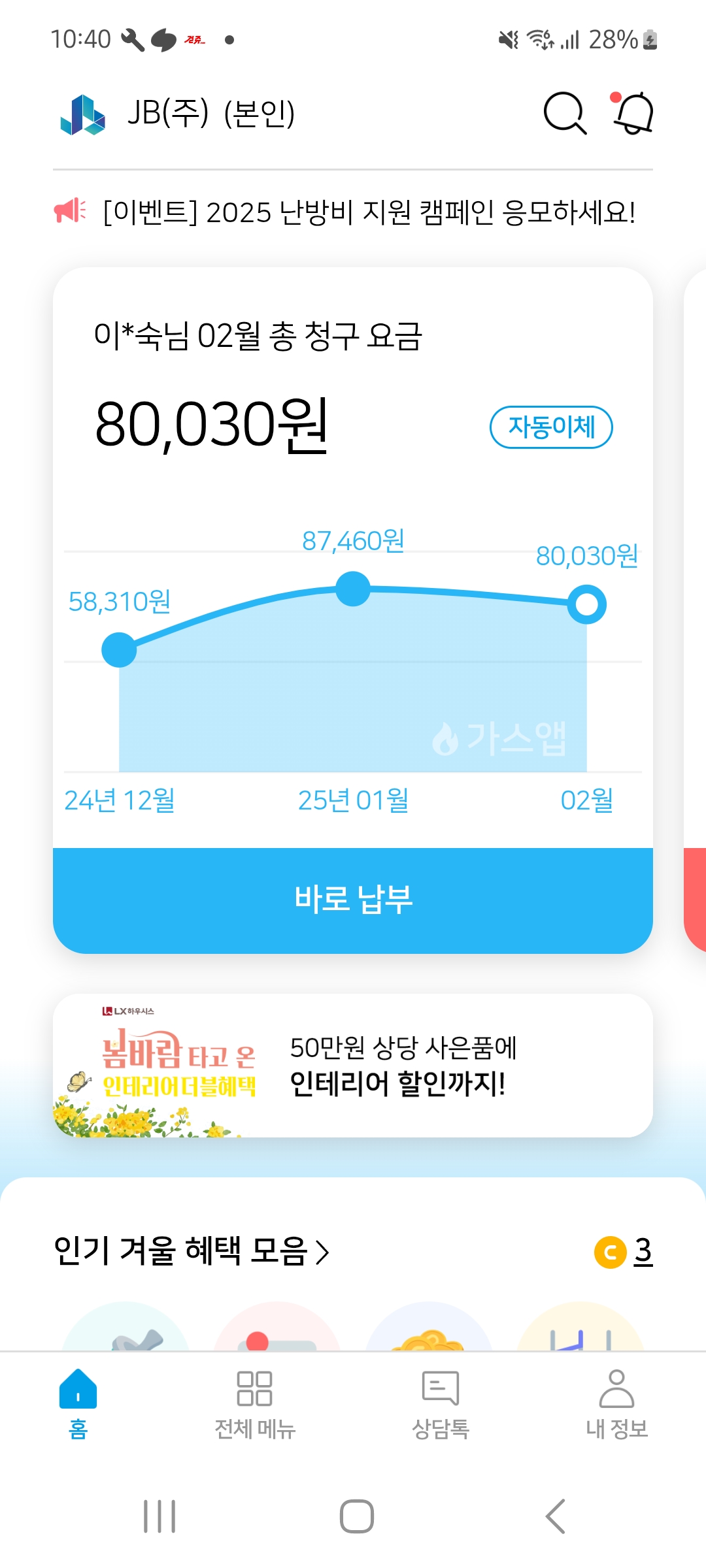Select the 24년 12월 point on the chart
The height and width of the screenshot is (1568, 706).
coord(119,649)
